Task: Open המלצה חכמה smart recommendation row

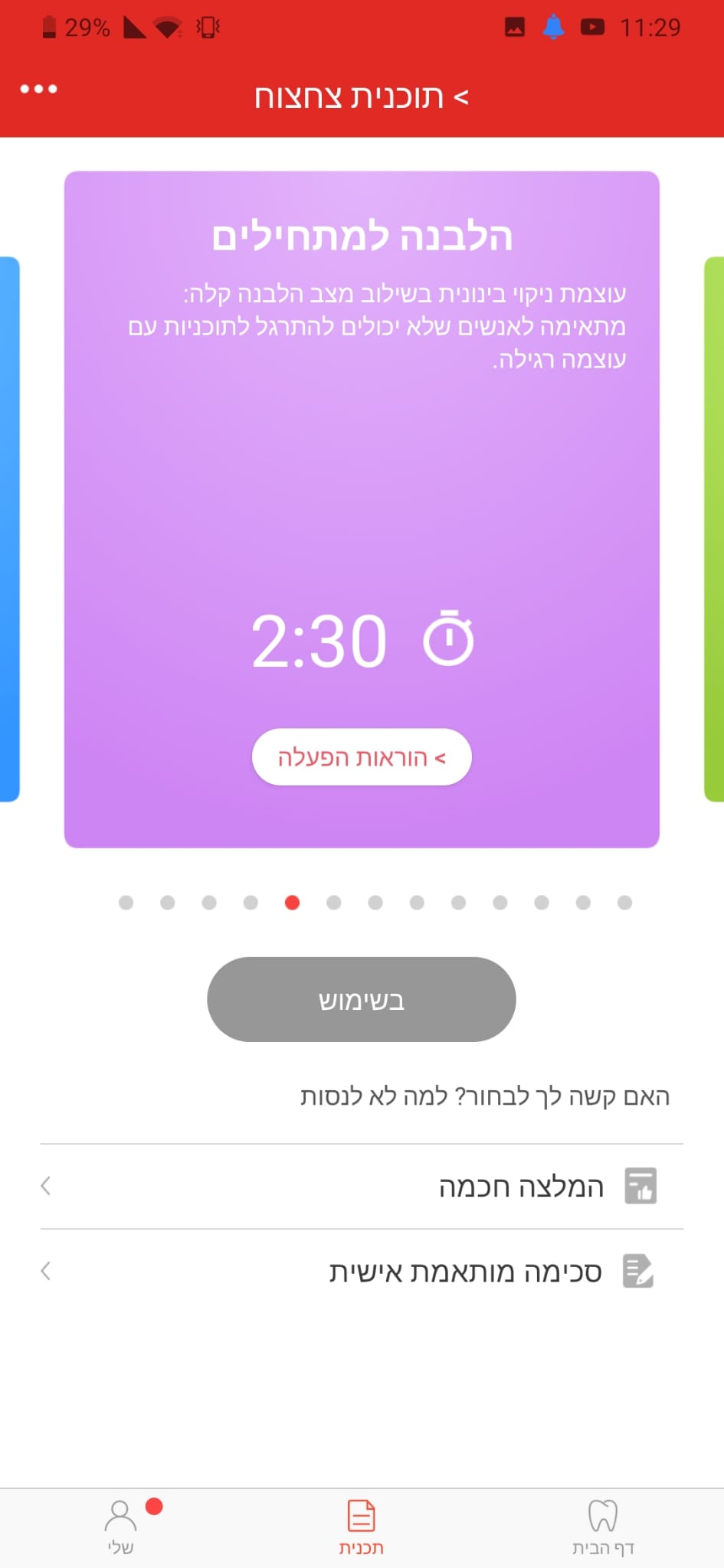Action: [x=362, y=1187]
